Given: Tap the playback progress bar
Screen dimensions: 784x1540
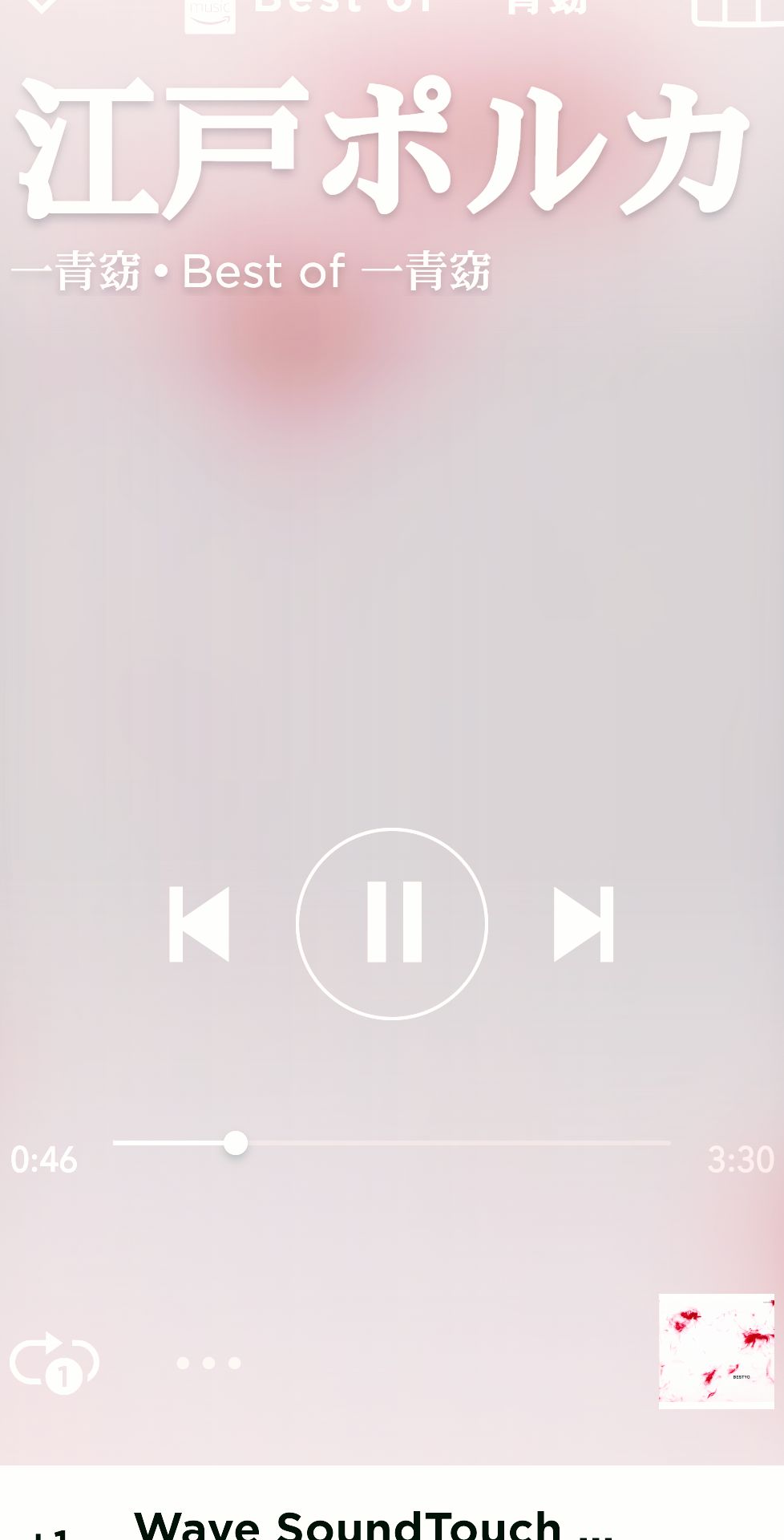Looking at the screenshot, I should 391,1143.
